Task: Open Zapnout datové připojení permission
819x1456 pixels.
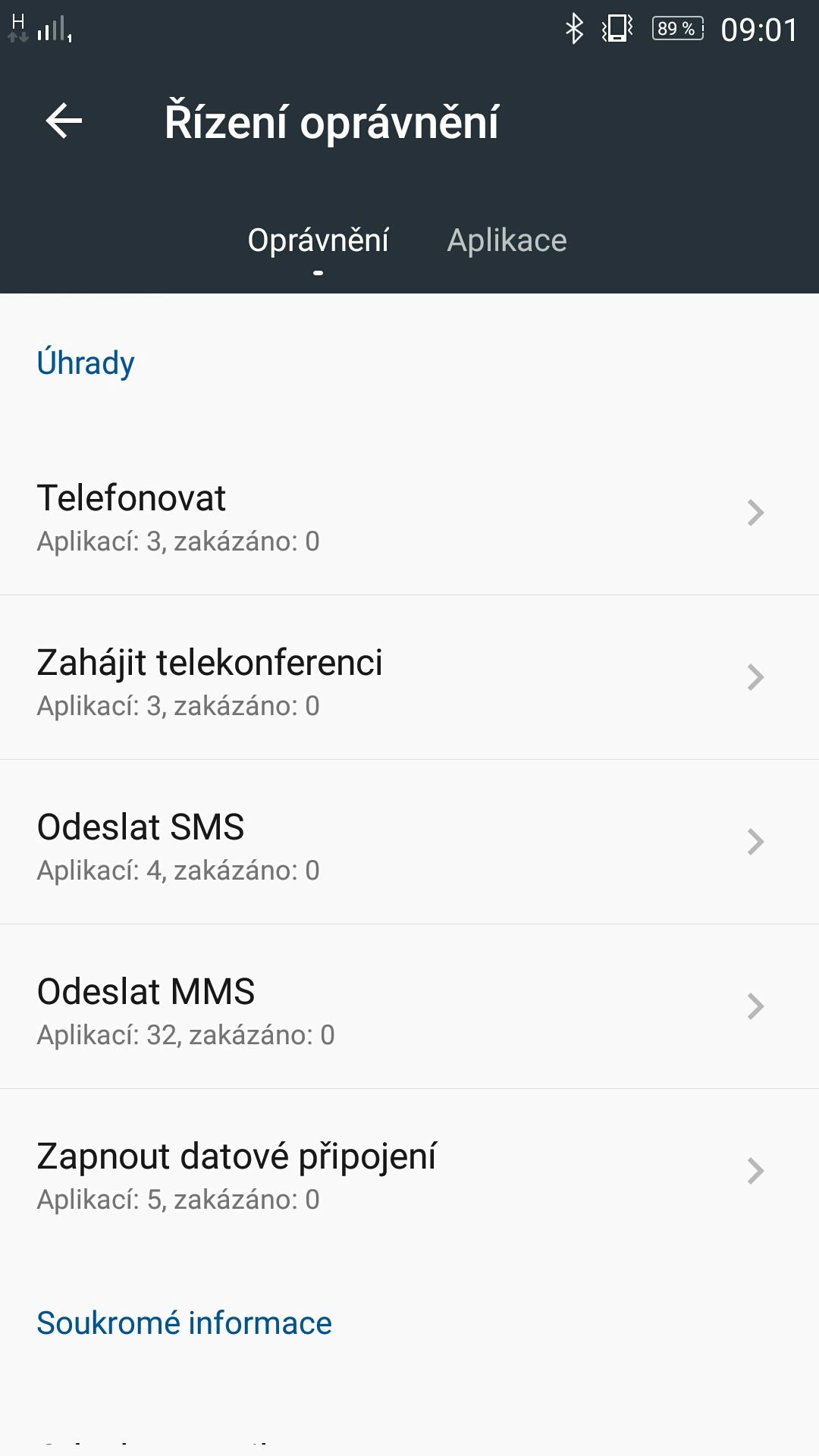Action: pyautogui.click(x=409, y=1172)
